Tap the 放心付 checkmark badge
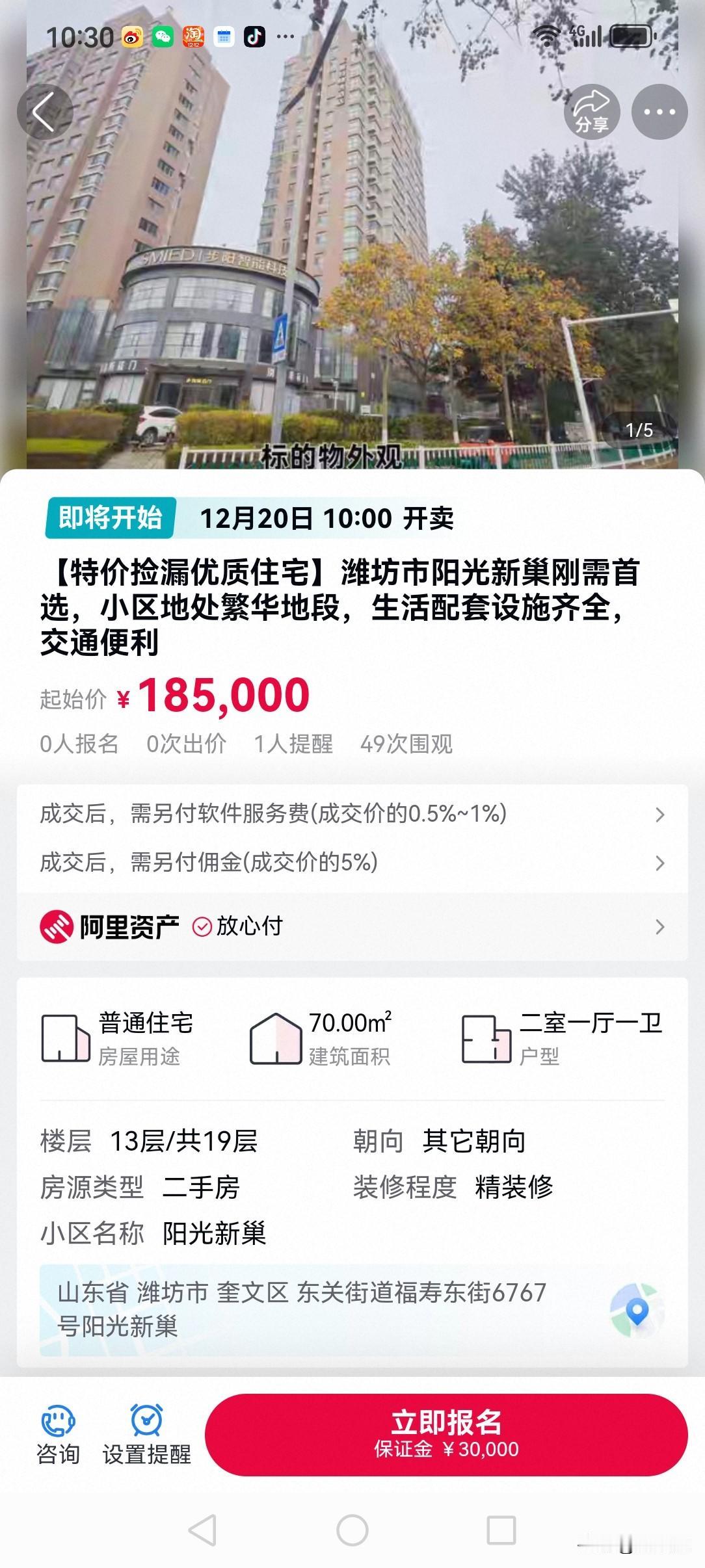Image resolution: width=705 pixels, height=1568 pixels. pyautogui.click(x=202, y=927)
